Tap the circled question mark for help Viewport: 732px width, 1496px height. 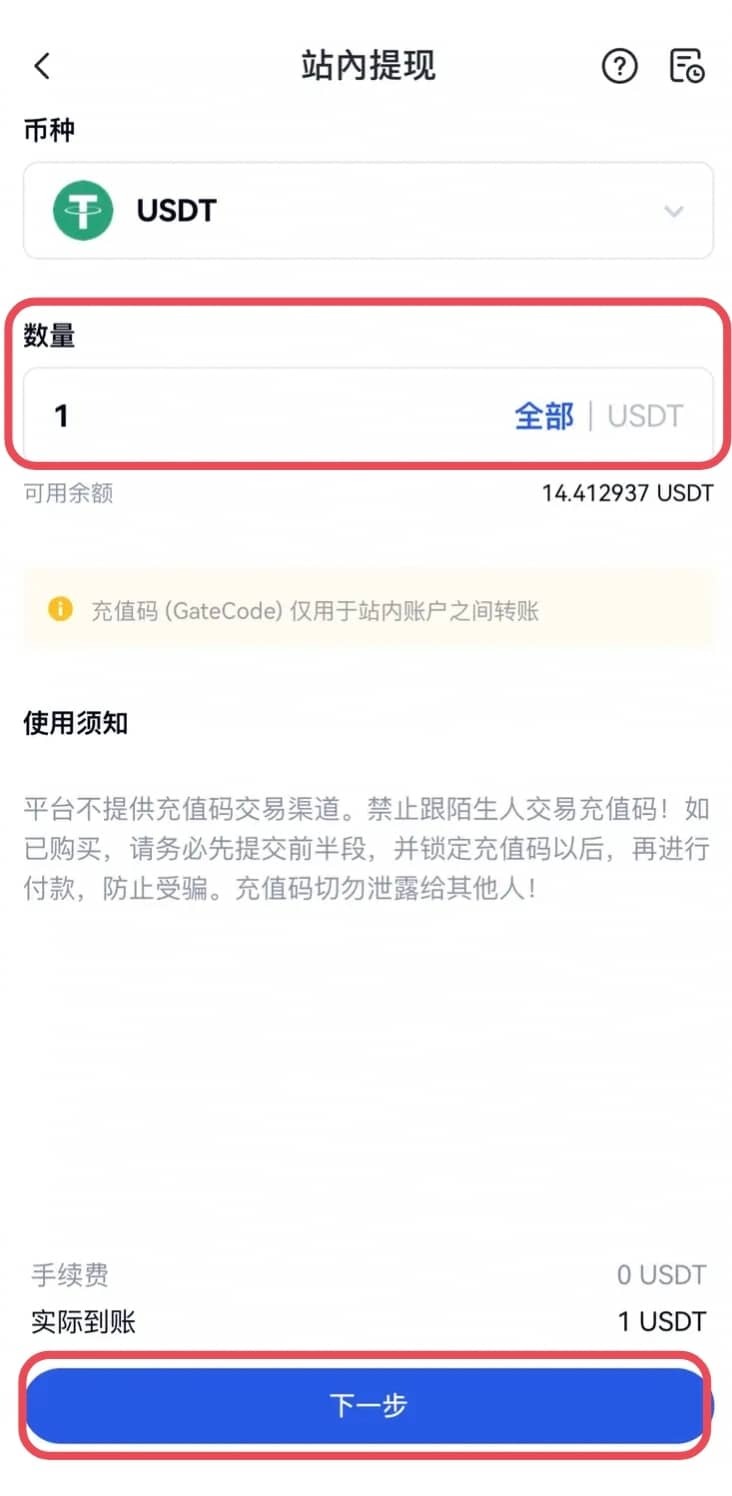619,66
